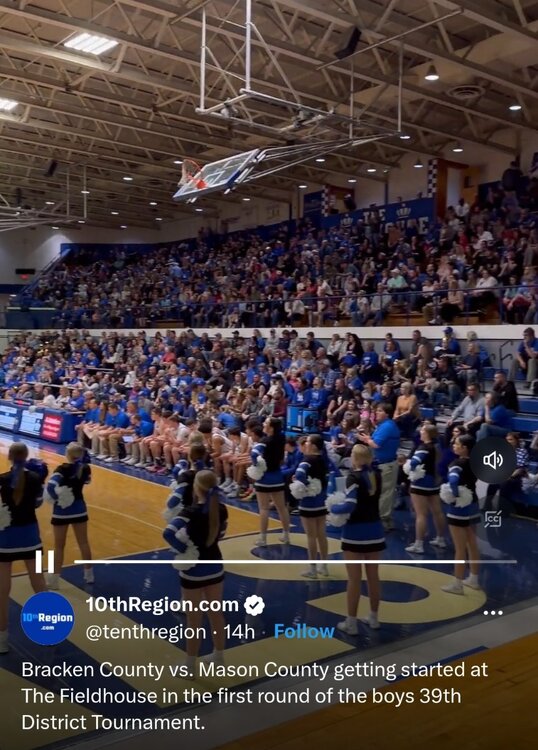
Task: Pause the video playback
Action: tap(45, 562)
